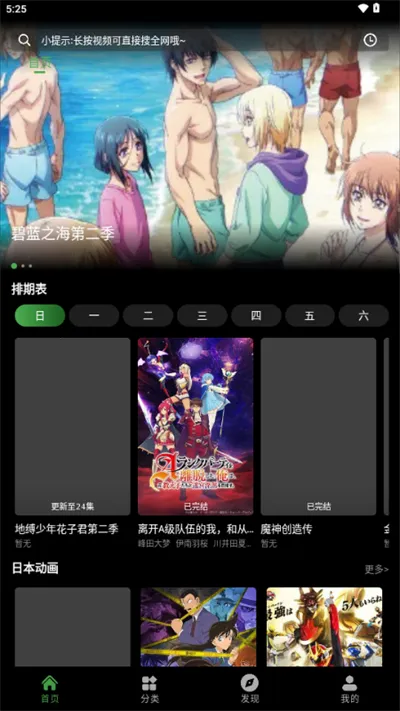The width and height of the screenshot is (400, 711).
Task: Switch schedule to 二
Action: tap(148, 316)
